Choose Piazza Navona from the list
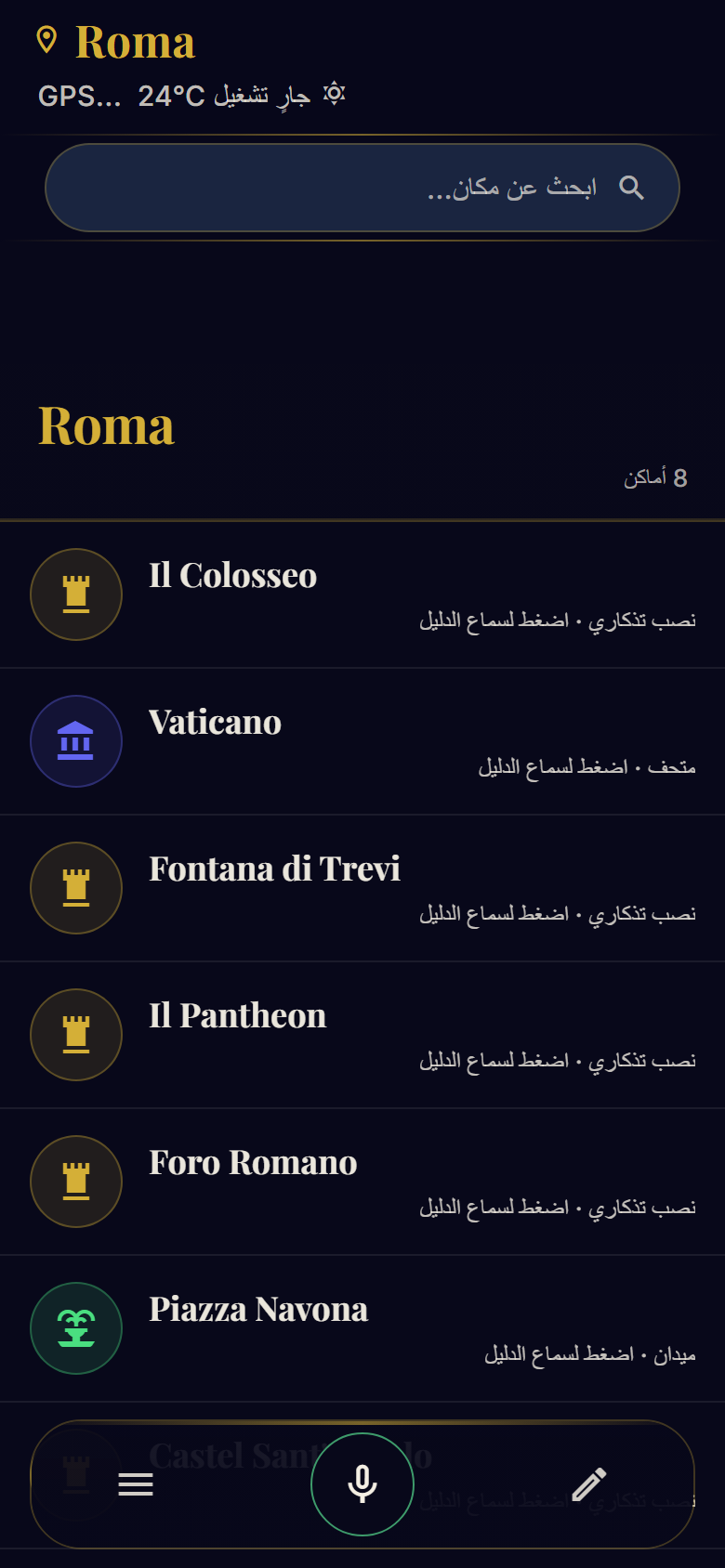The image size is (725, 1568). (362, 1328)
